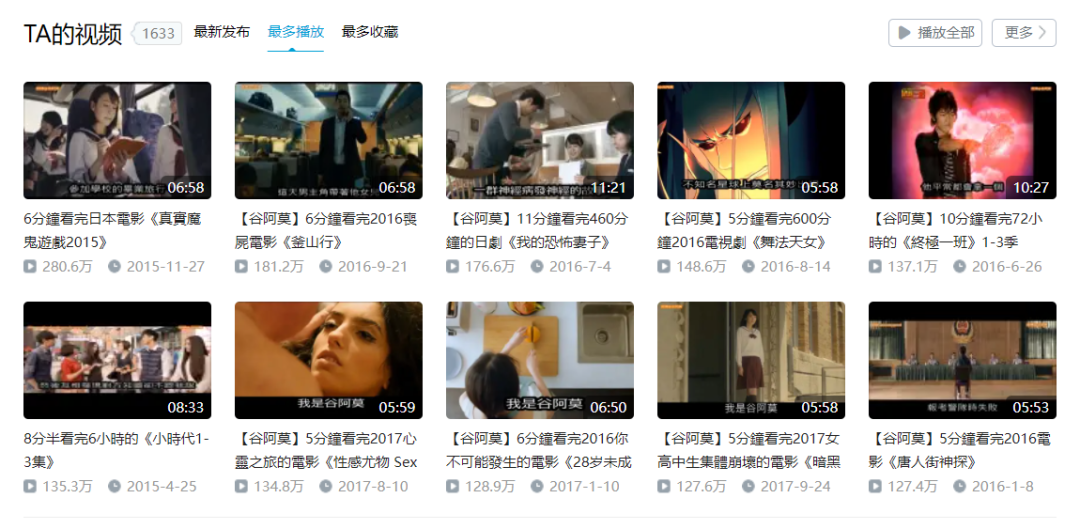Select the 最多播放 sorting tab

tap(295, 32)
